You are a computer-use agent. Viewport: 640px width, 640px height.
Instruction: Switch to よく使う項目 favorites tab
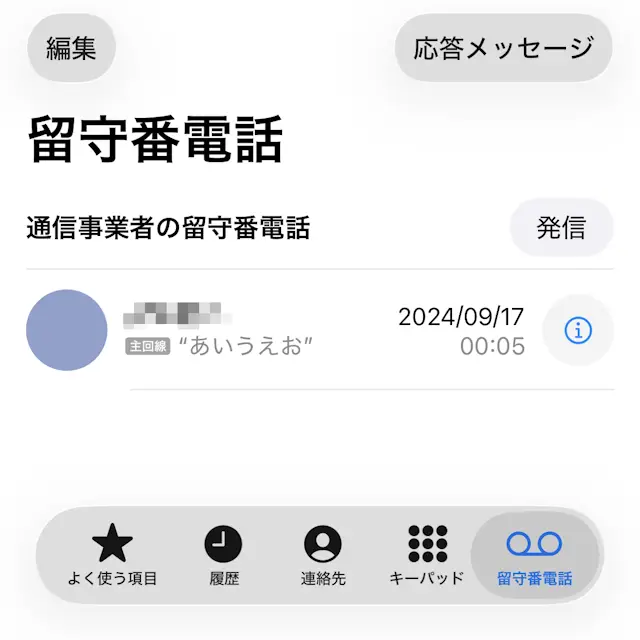112,555
